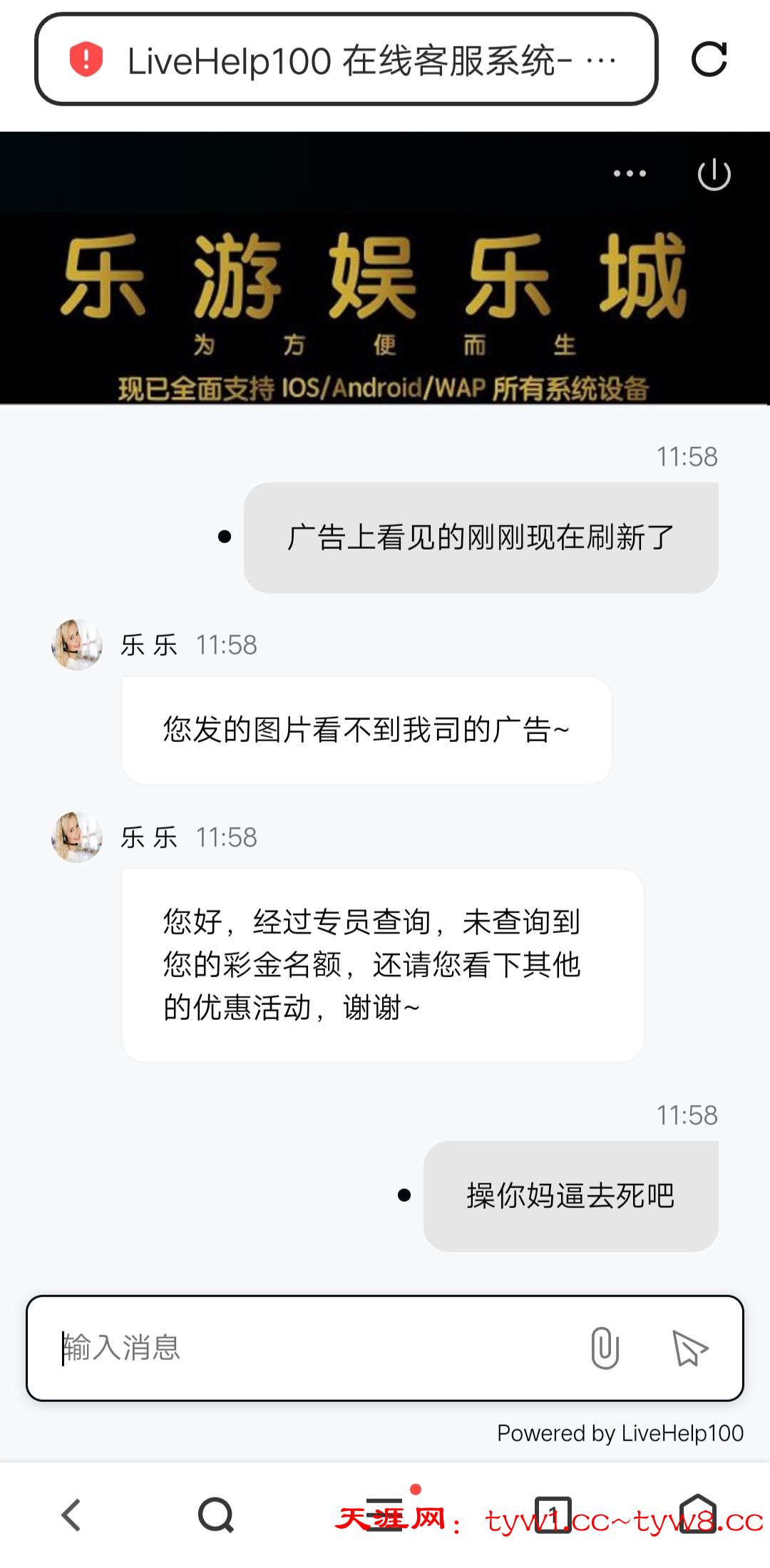
Task: Open browser search from the bottom bar
Action: 216,1515
